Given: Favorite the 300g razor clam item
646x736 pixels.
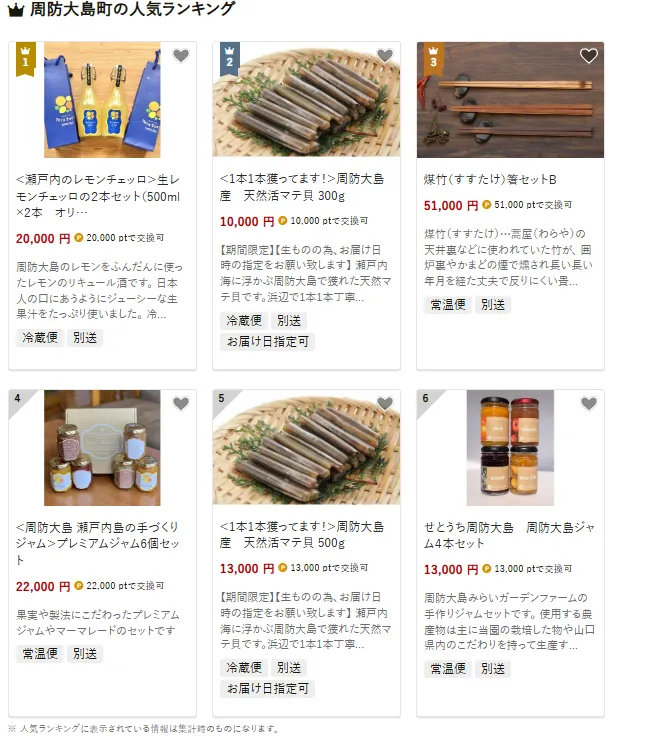Looking at the screenshot, I should pos(385,56).
